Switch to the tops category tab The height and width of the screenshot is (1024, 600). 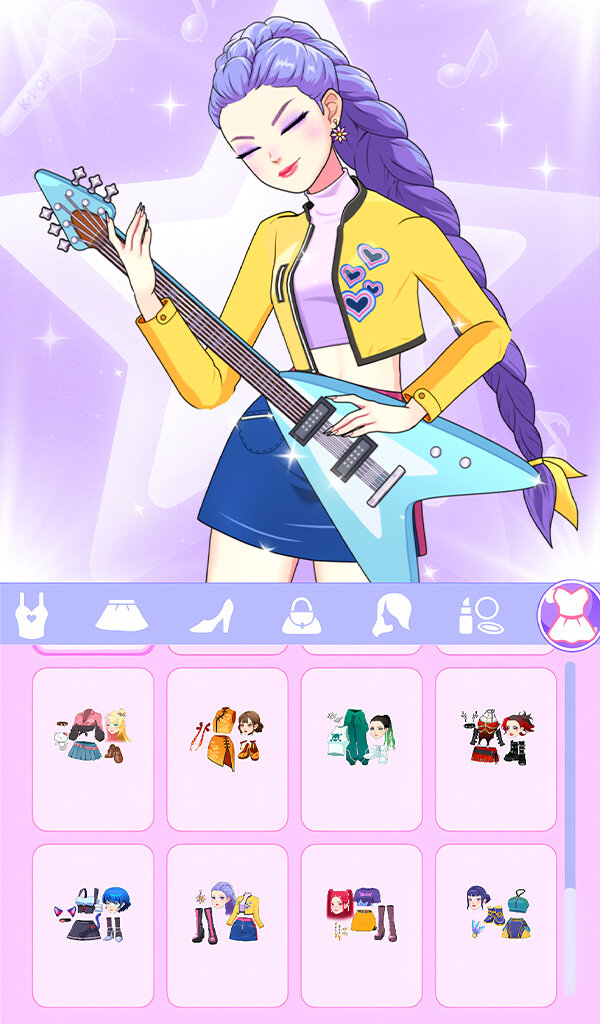pyautogui.click(x=32, y=615)
